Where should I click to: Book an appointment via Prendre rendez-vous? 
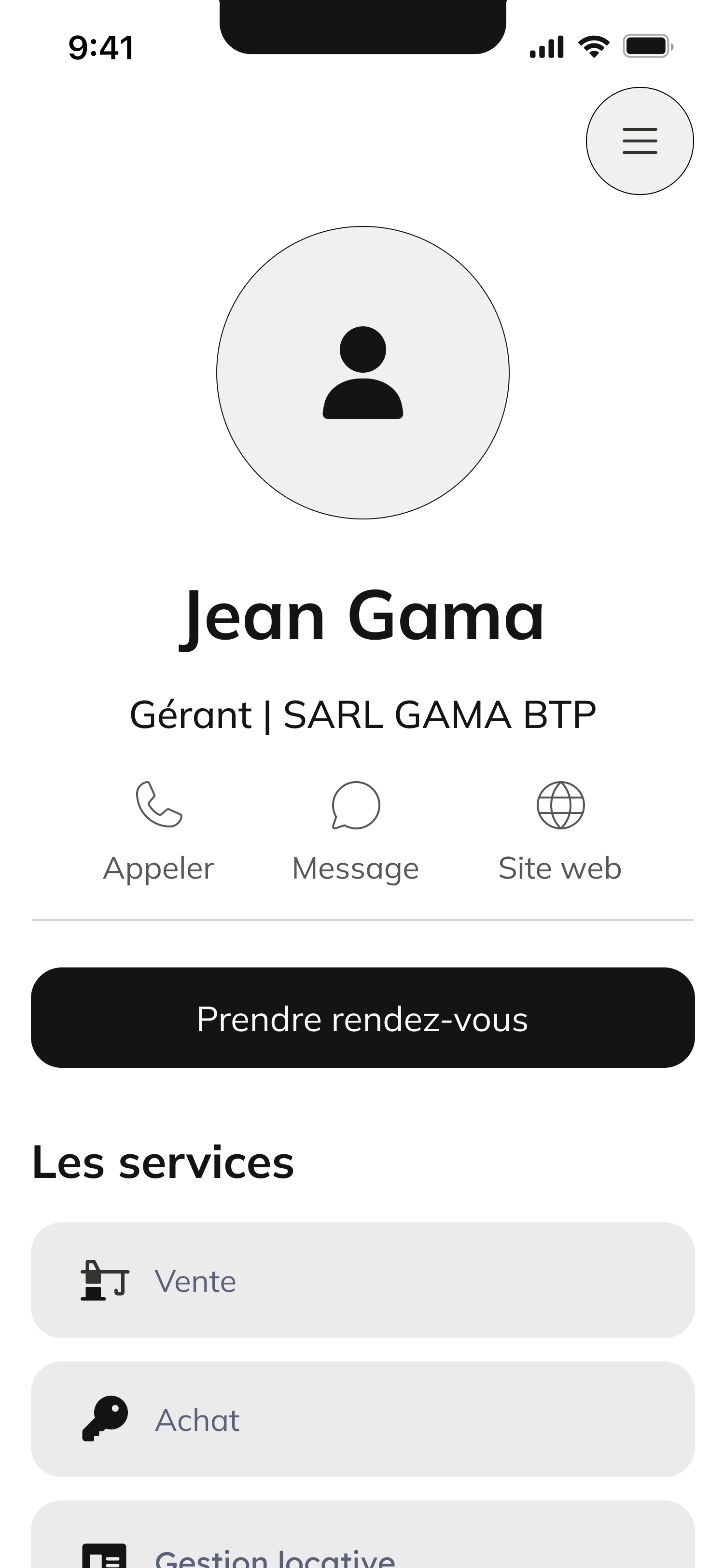[362, 1018]
